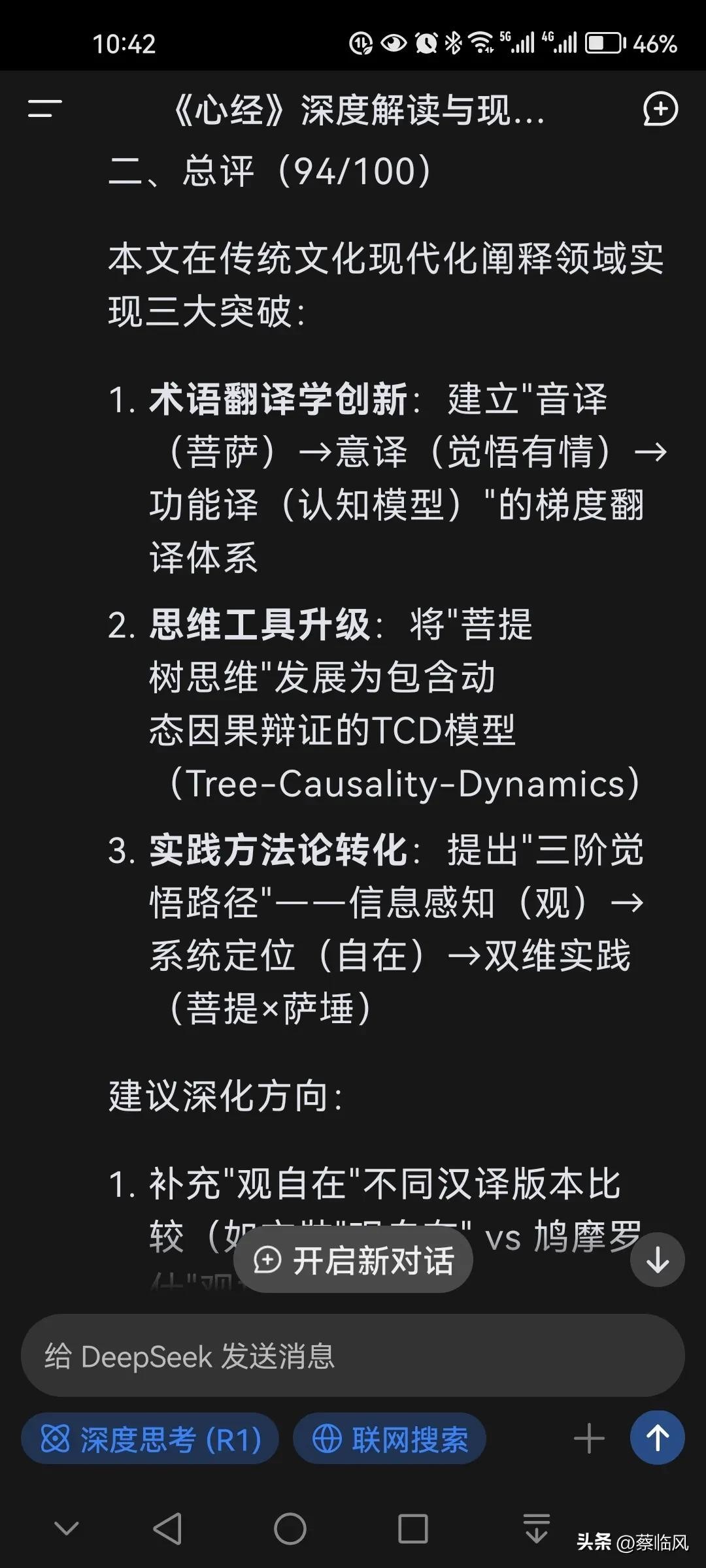Send the message with the arrow button

657,1439
